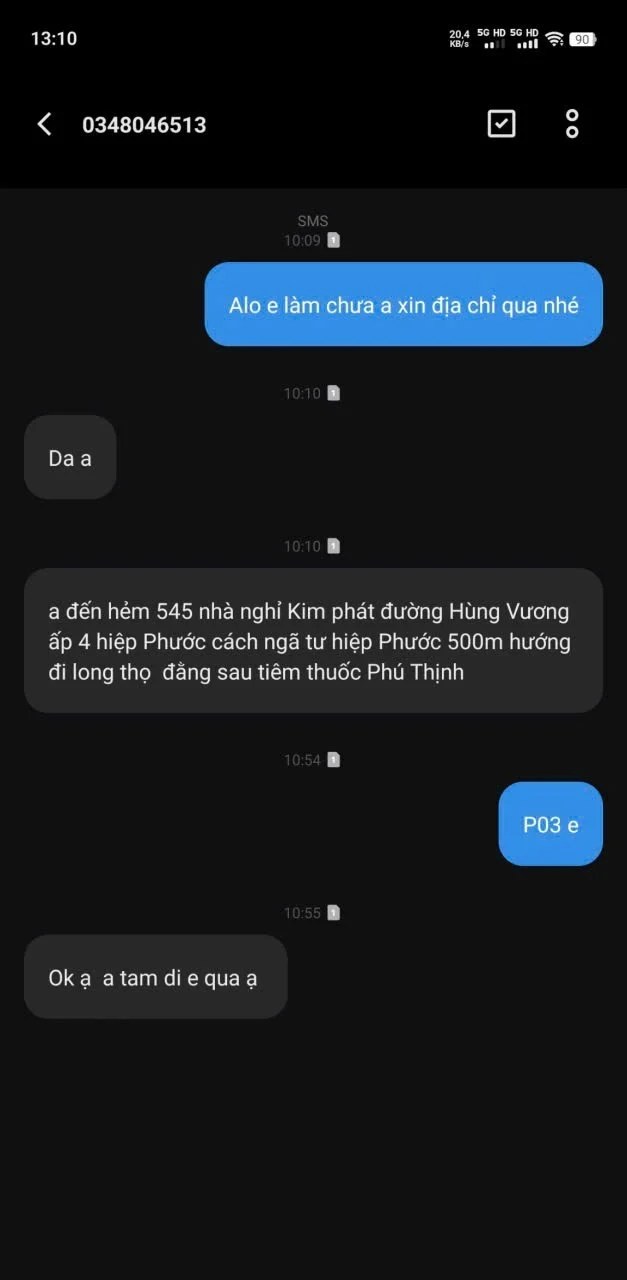Tap the select messages checkbox icon
The image size is (627, 1280).
click(x=501, y=124)
